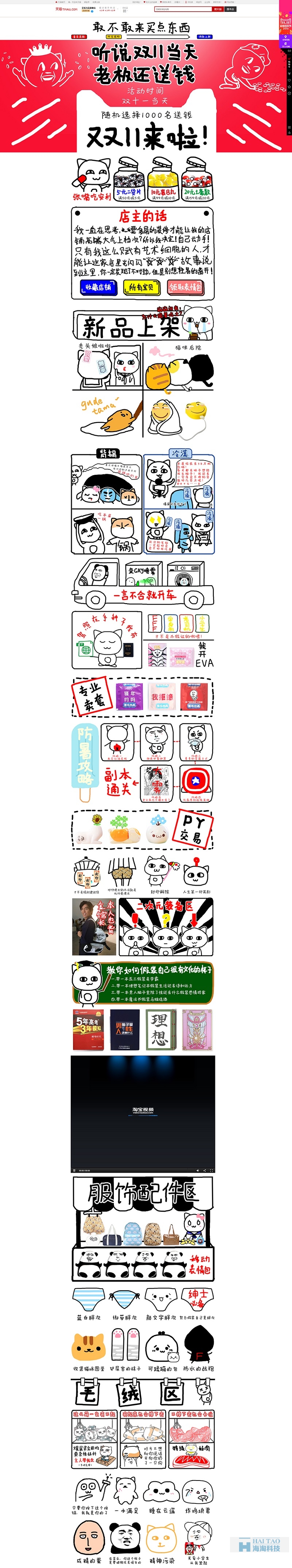Open the 5年高考3年模拟 notebook product
Viewport: 292px width, 1568px height.
pos(88,1029)
